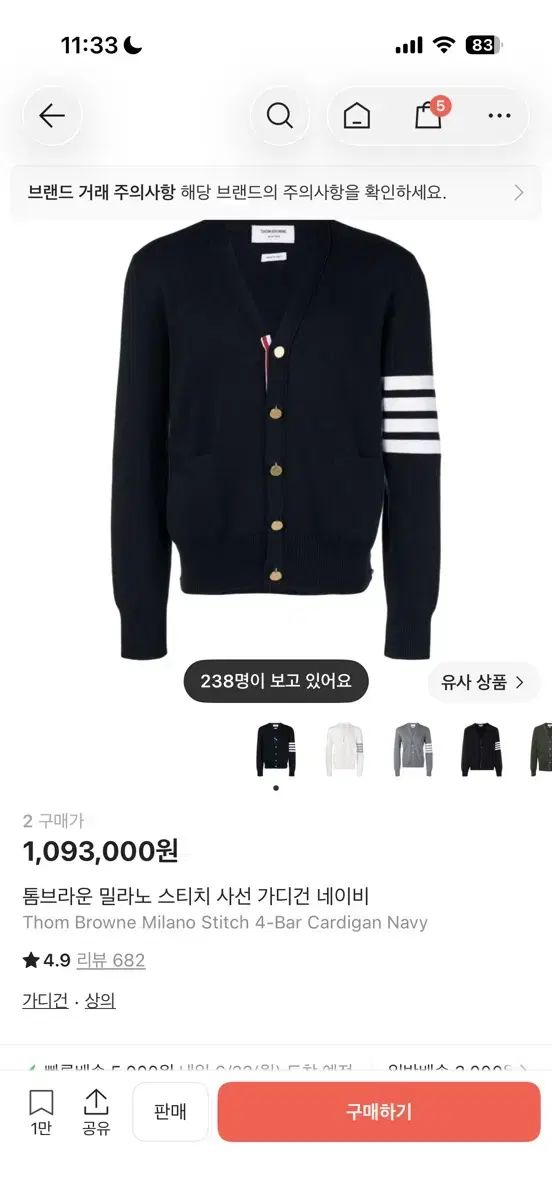Viewport: 552px width, 1200px height.
Task: Open the 가디건 category link
Action: [x=45, y=1000]
